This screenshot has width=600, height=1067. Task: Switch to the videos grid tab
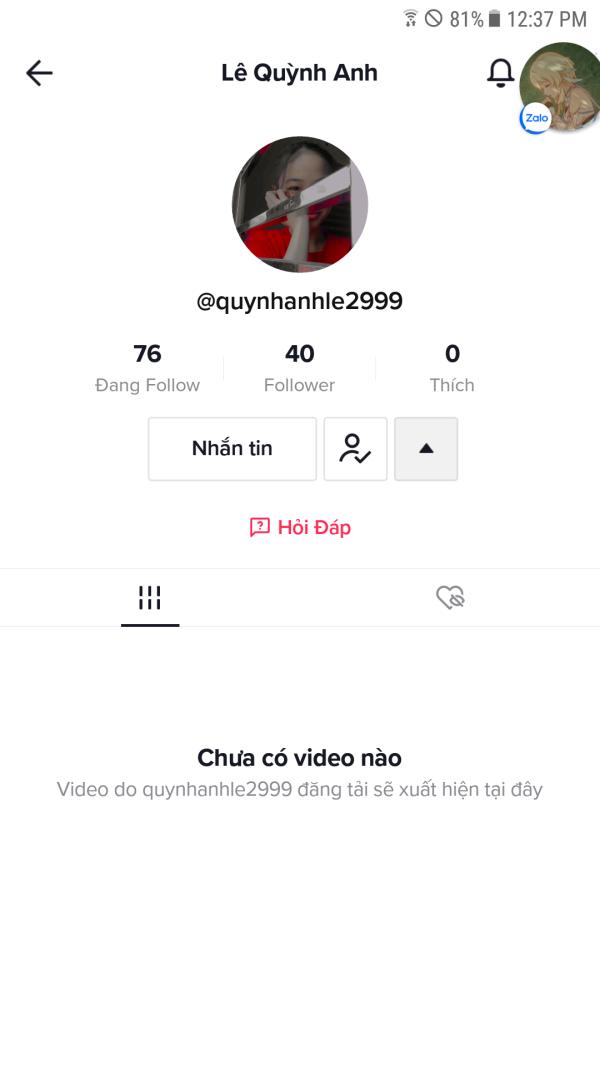pyautogui.click(x=150, y=598)
